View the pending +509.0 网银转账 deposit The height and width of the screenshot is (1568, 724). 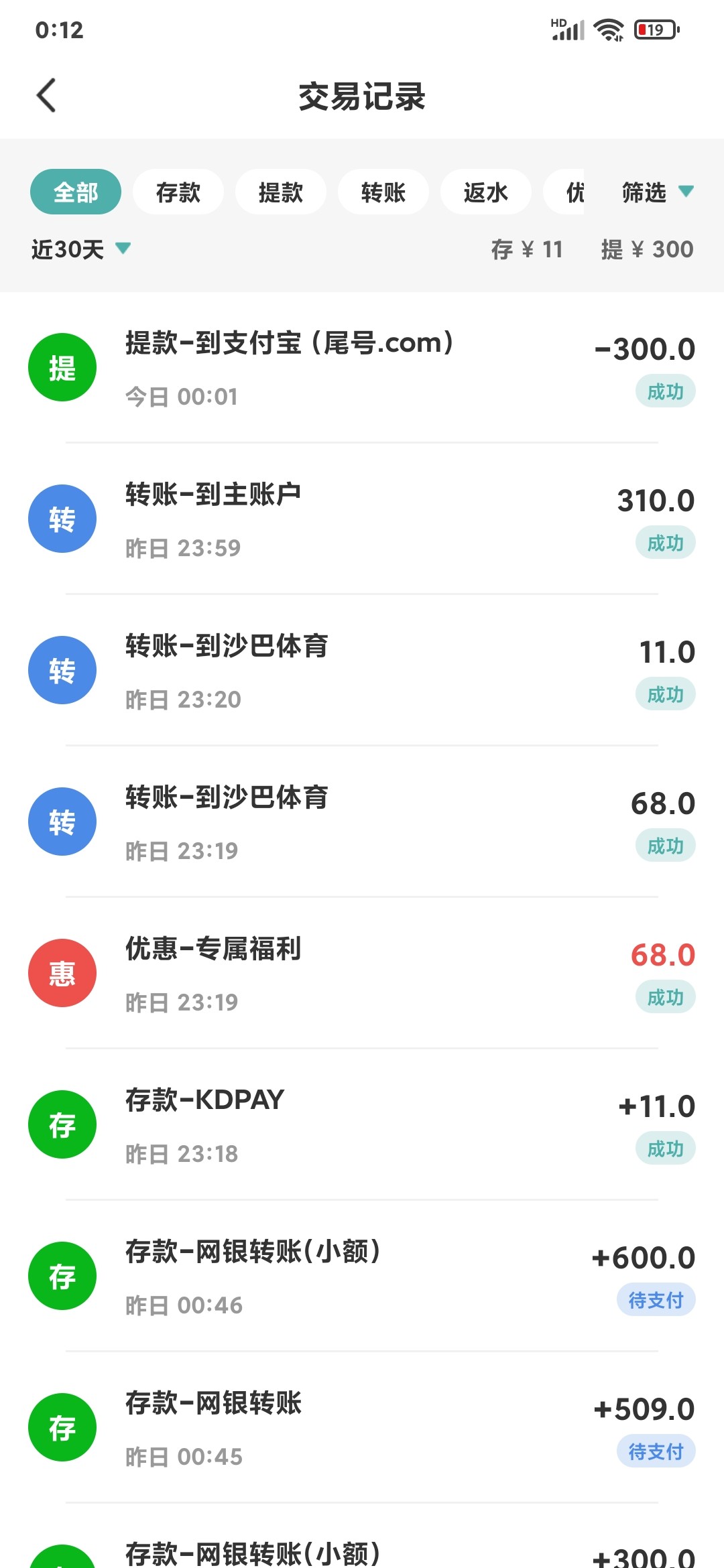point(362,1427)
